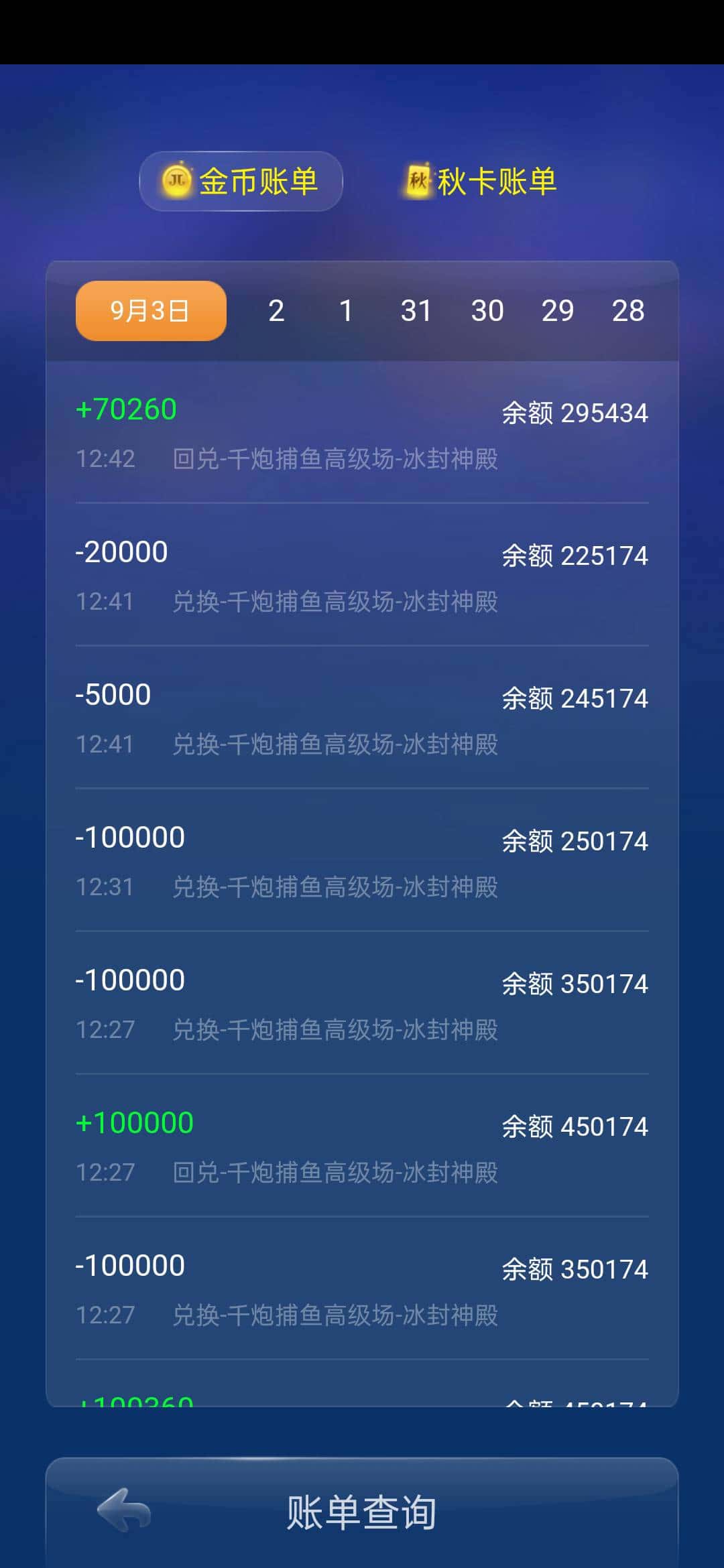Tap balance text 余额 295434
724x1568 pixels.
(575, 413)
